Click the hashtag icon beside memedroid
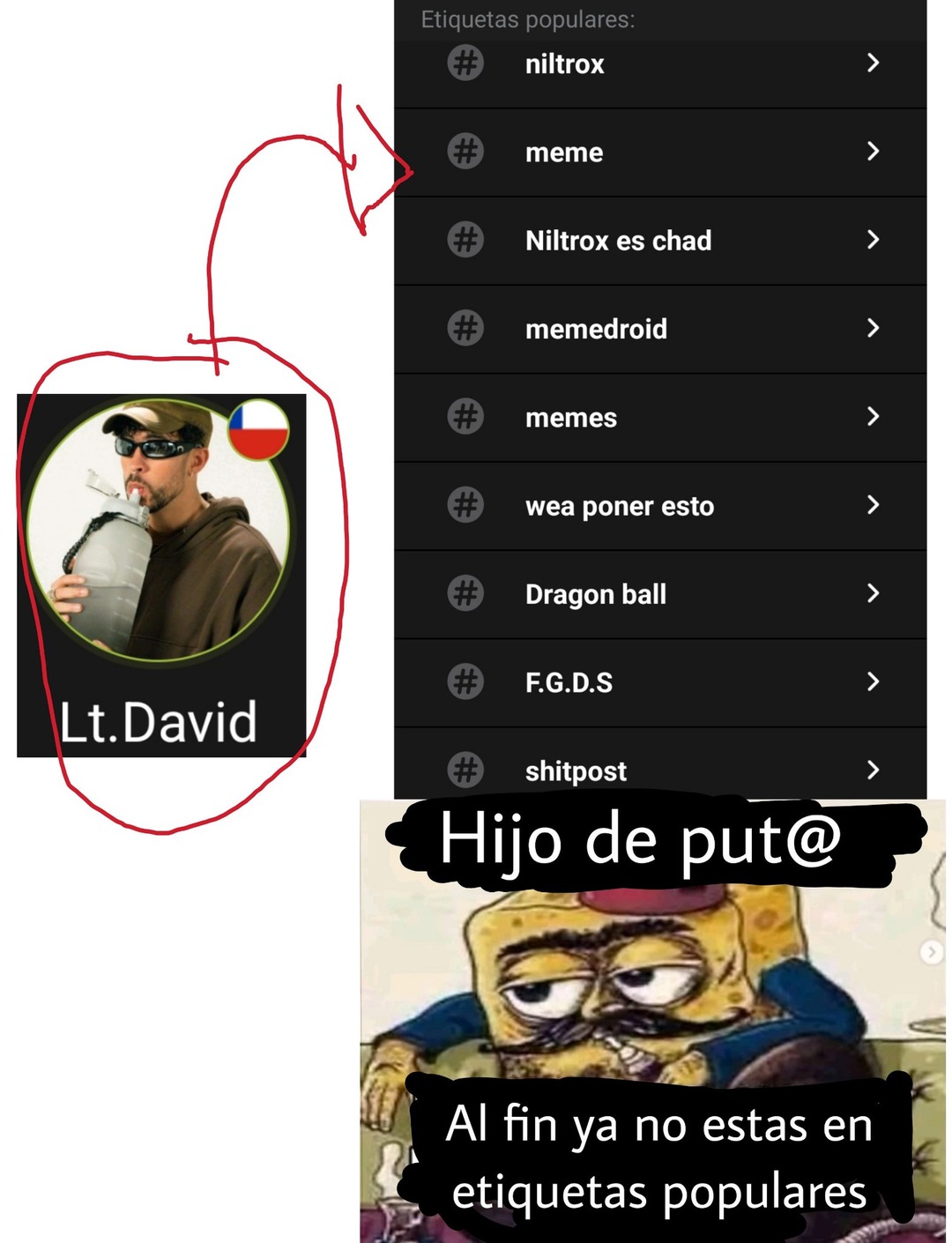Screen dimensions: 952x1243 point(465,328)
